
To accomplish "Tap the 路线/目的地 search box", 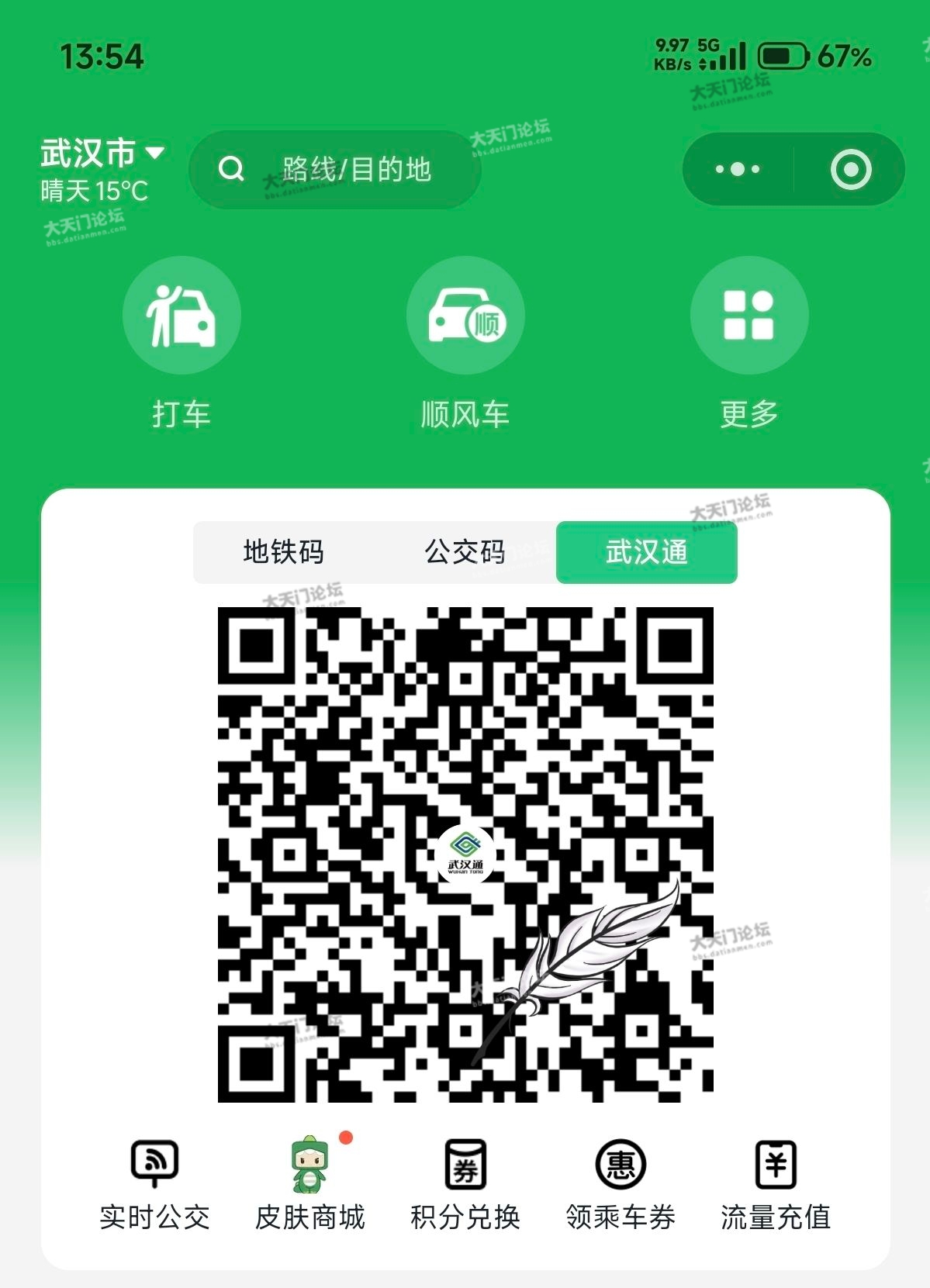I will click(335, 169).
